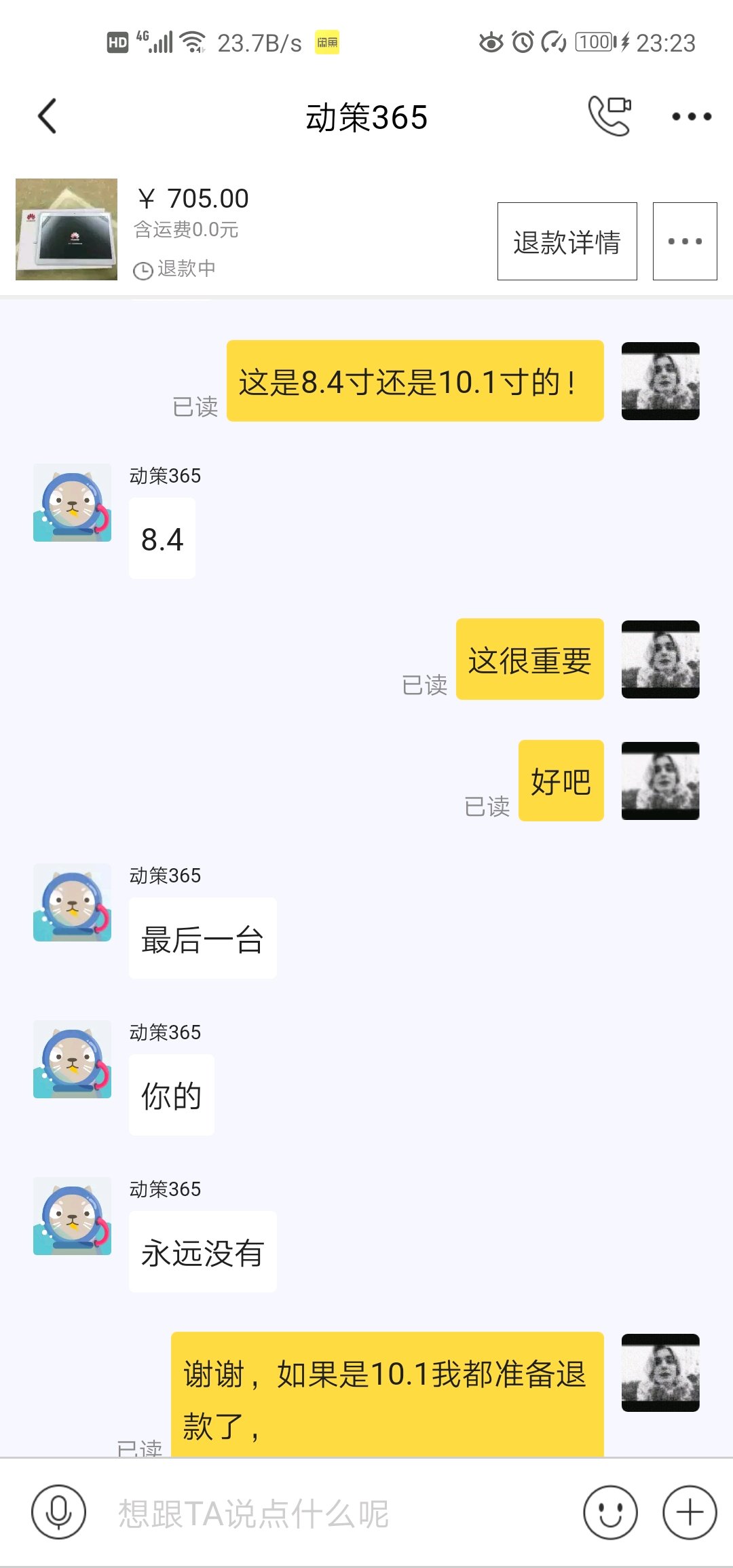Start a voice or video call
Image resolution: width=733 pixels, height=1568 pixels.
pyautogui.click(x=609, y=116)
